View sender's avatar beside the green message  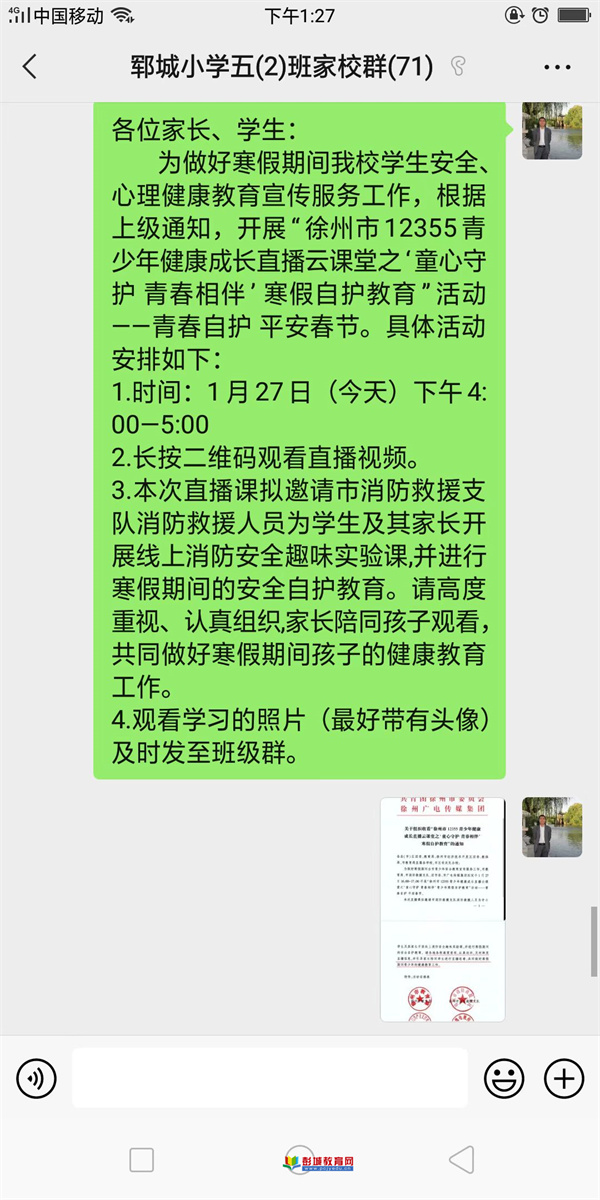click(x=552, y=130)
